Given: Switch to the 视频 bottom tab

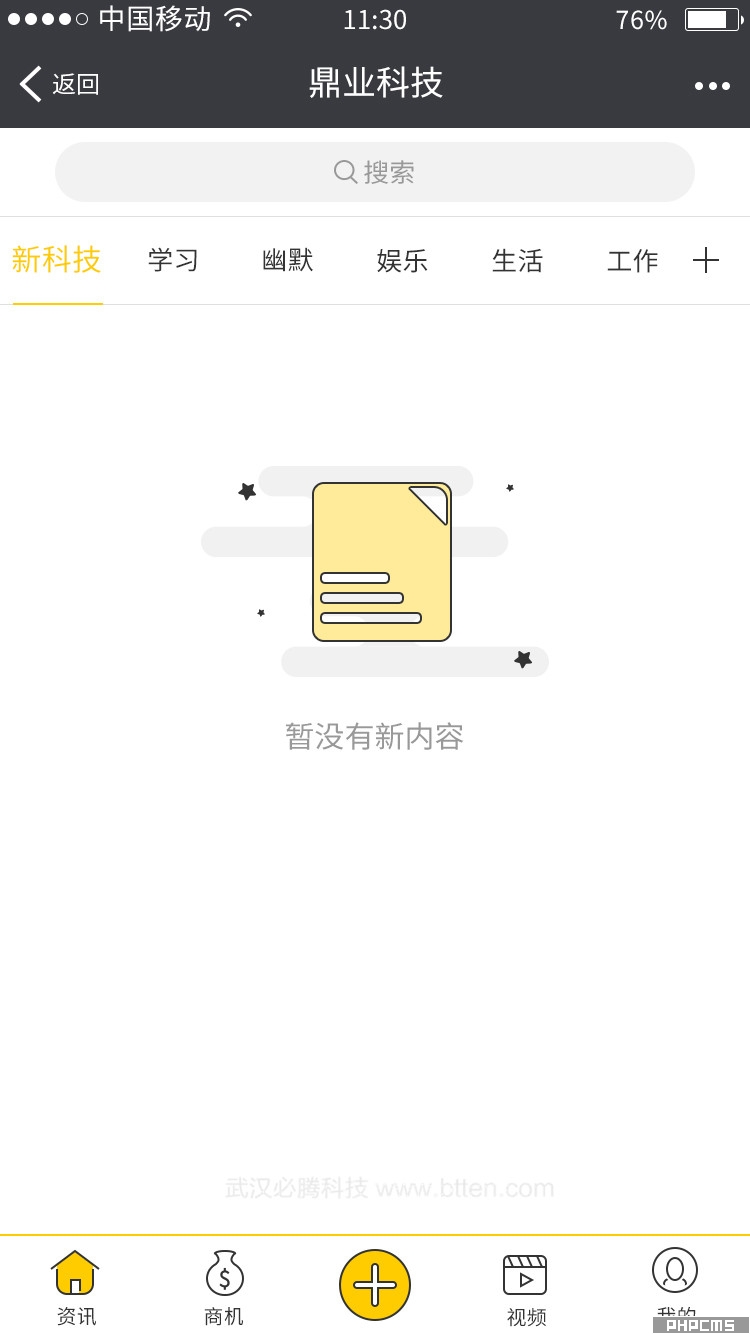Looking at the screenshot, I should pyautogui.click(x=525, y=1287).
